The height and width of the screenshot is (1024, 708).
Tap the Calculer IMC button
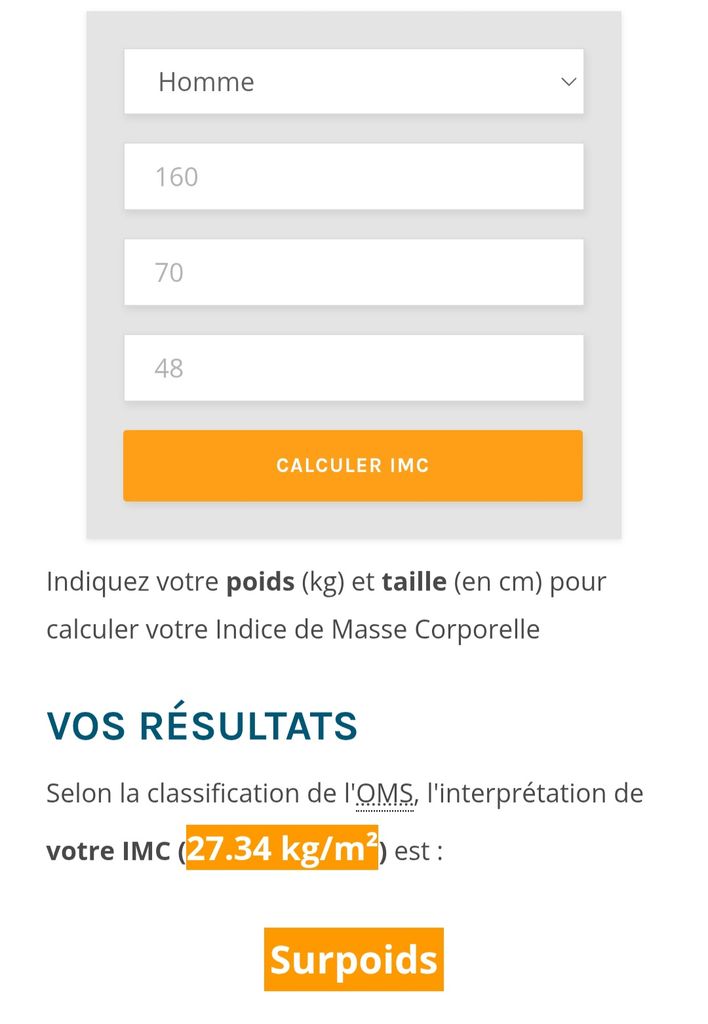(353, 466)
